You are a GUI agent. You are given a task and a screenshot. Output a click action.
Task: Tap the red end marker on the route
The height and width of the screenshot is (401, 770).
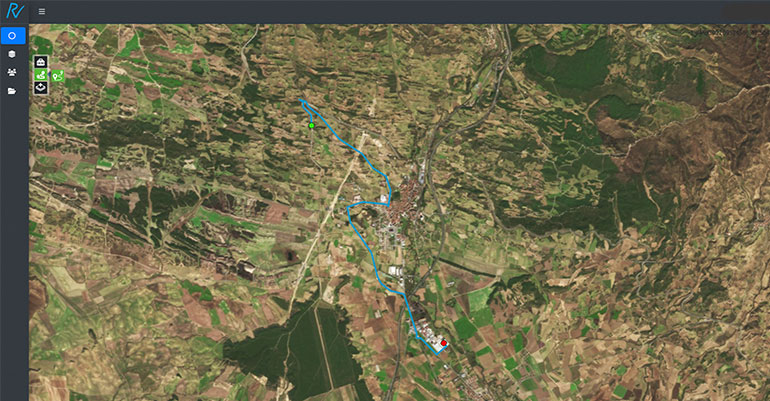tap(444, 342)
